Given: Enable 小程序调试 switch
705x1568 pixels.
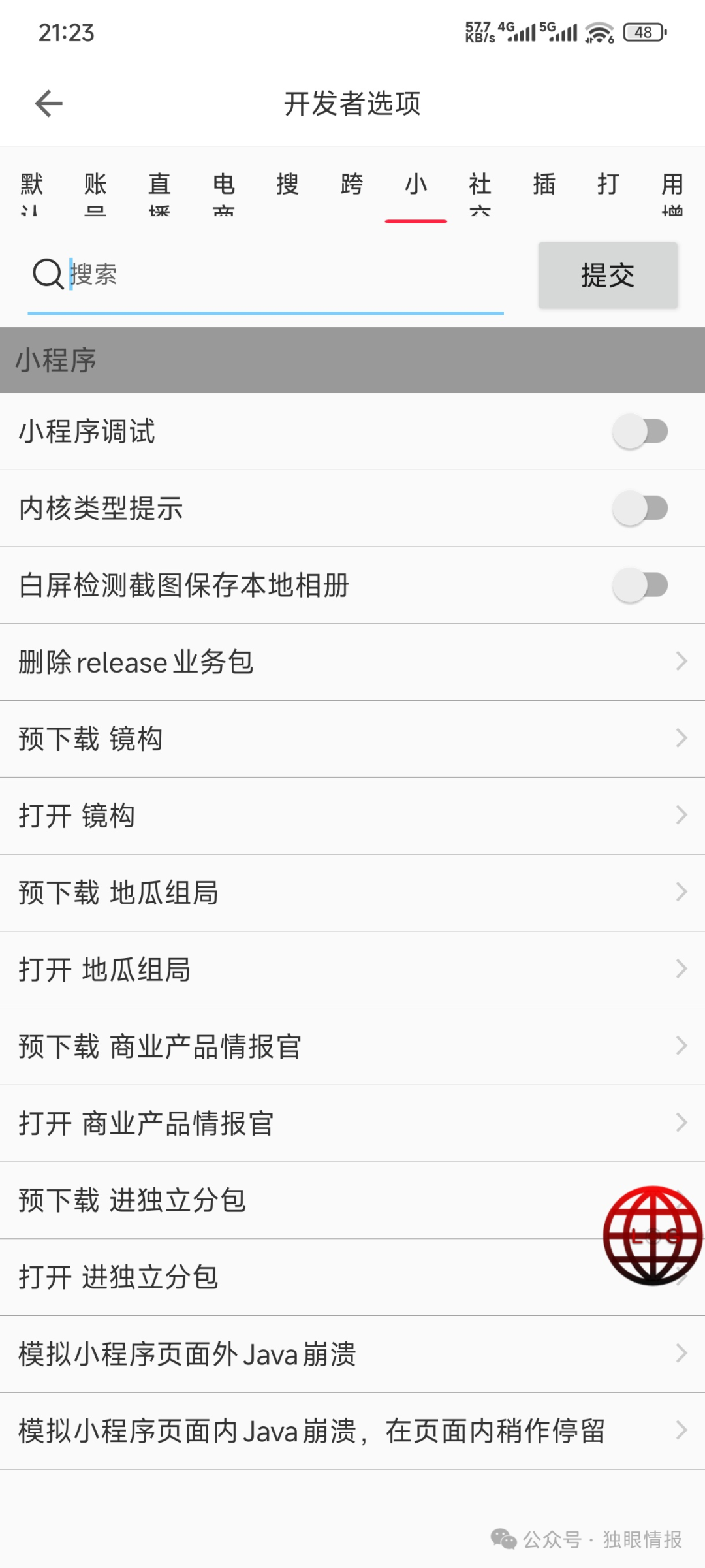Looking at the screenshot, I should [640, 432].
